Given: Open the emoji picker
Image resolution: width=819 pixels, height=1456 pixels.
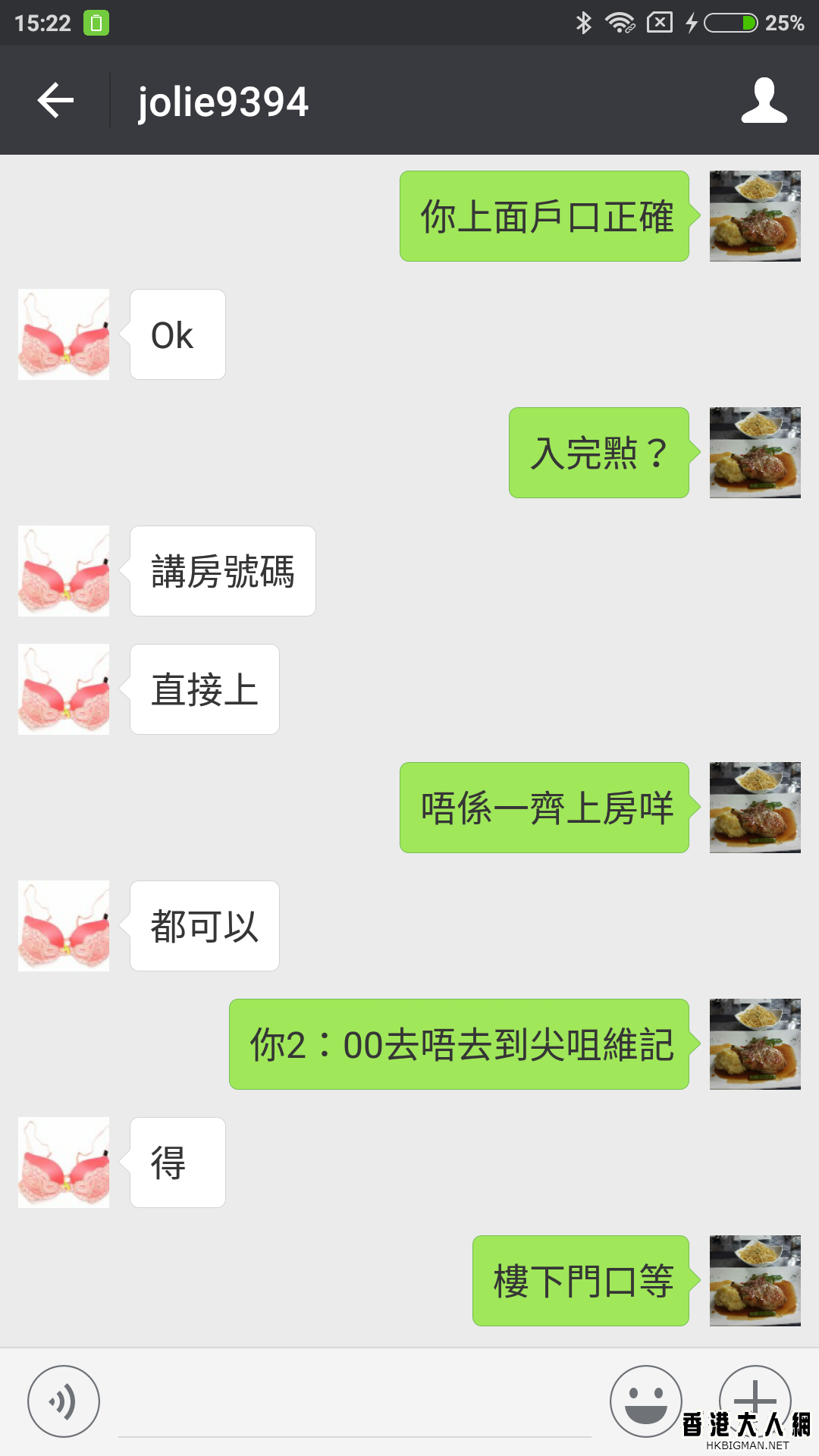Looking at the screenshot, I should tap(645, 1401).
